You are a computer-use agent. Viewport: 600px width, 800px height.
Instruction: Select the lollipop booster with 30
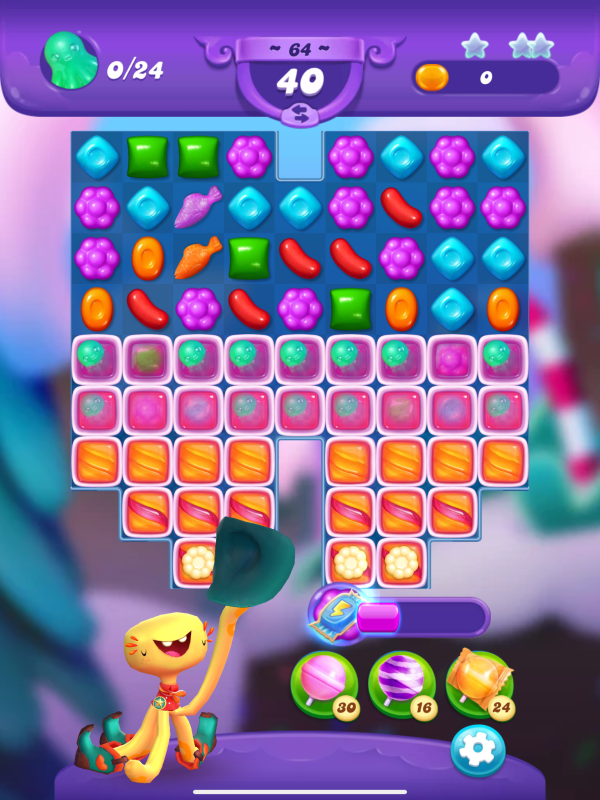coord(323,683)
